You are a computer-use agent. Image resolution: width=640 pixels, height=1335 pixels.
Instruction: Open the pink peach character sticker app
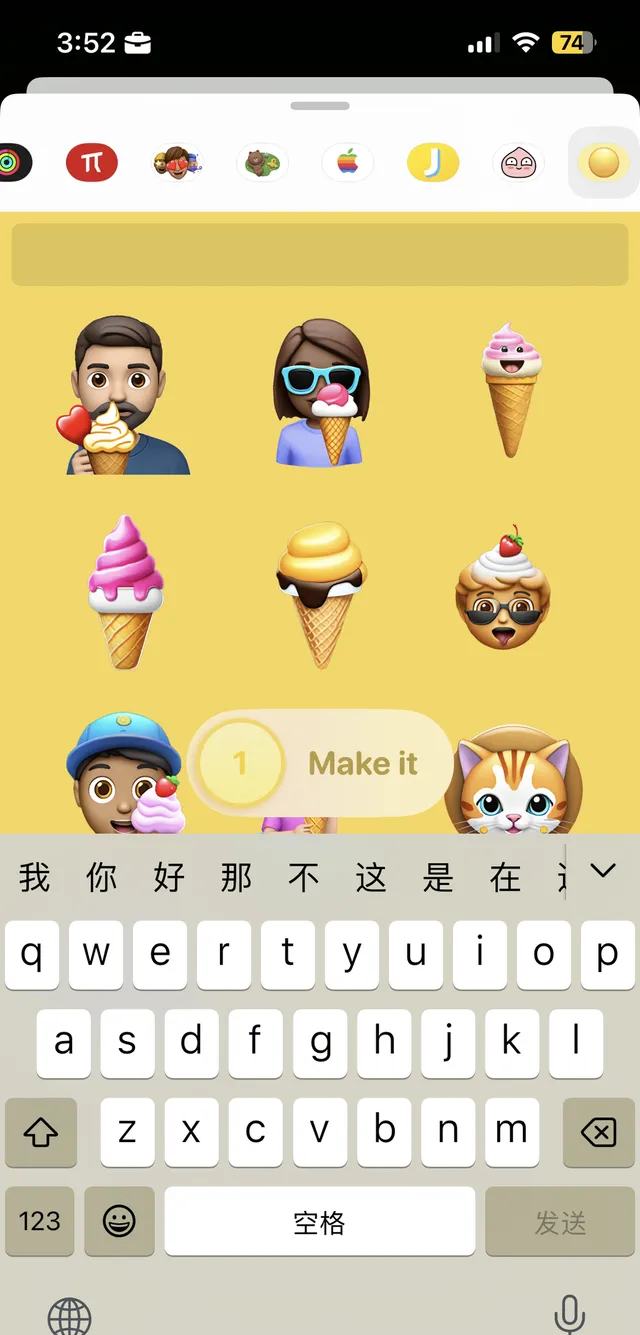coord(518,162)
